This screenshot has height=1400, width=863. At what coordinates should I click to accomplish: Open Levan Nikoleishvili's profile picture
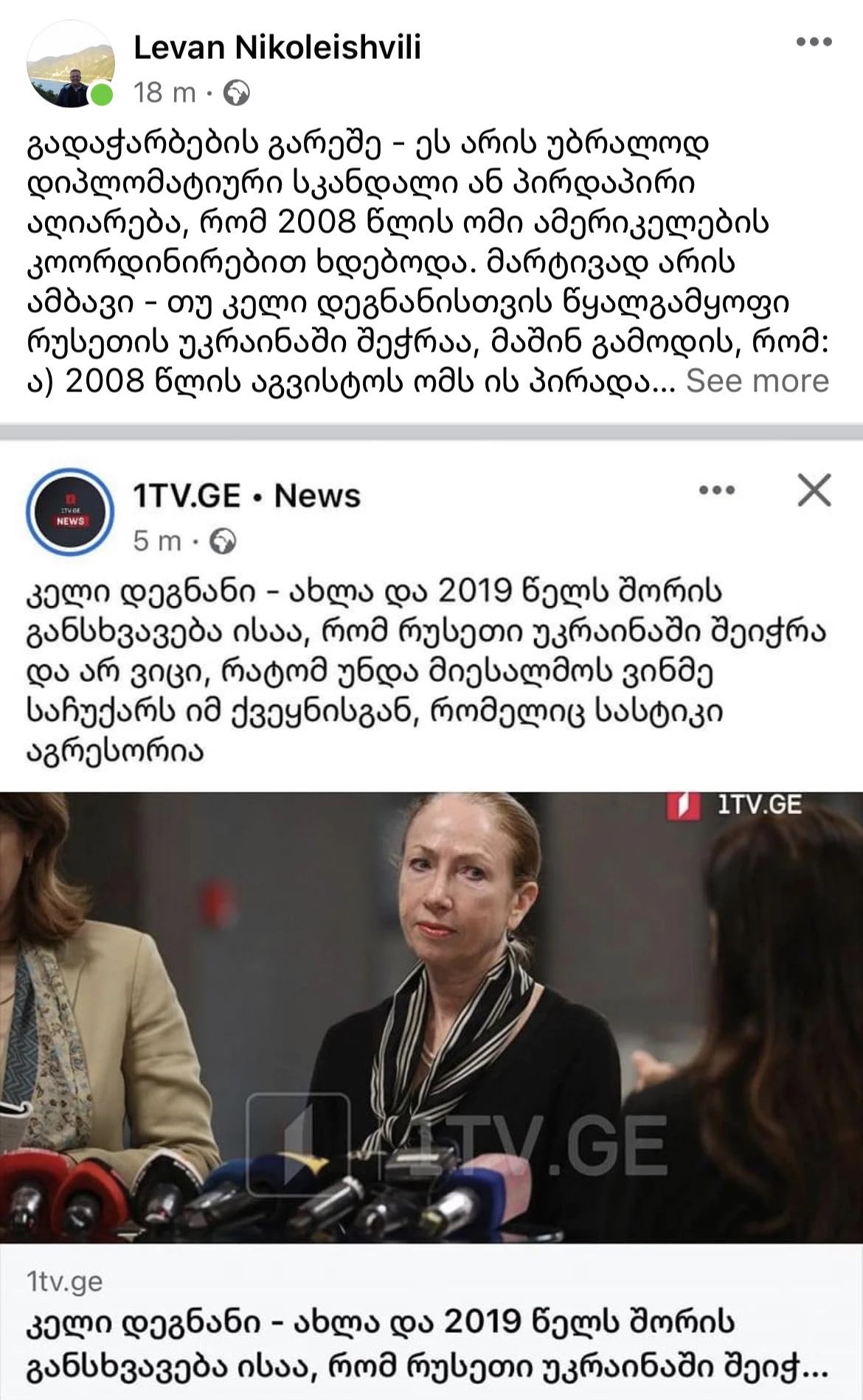[71, 65]
